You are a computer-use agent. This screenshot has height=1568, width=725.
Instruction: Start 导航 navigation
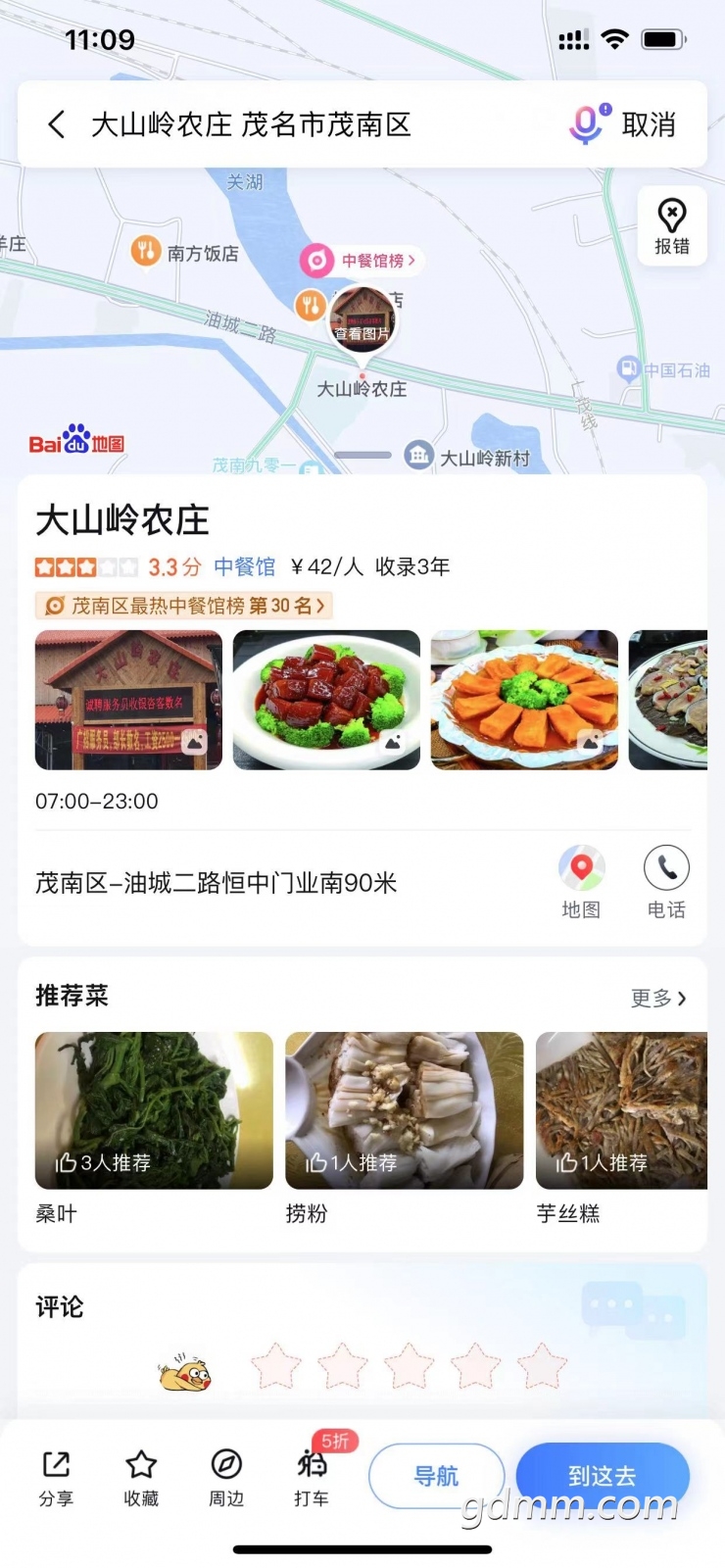pyautogui.click(x=436, y=1476)
